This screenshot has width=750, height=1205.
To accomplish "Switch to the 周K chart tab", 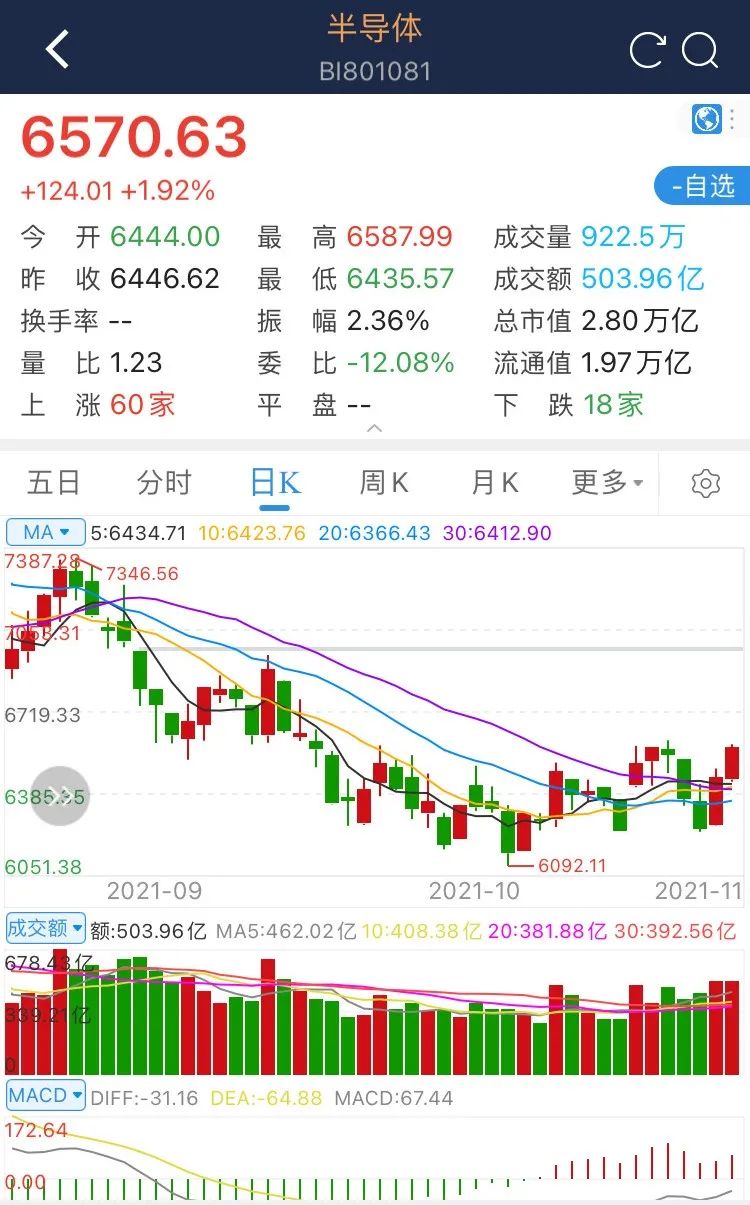I will 385,483.
